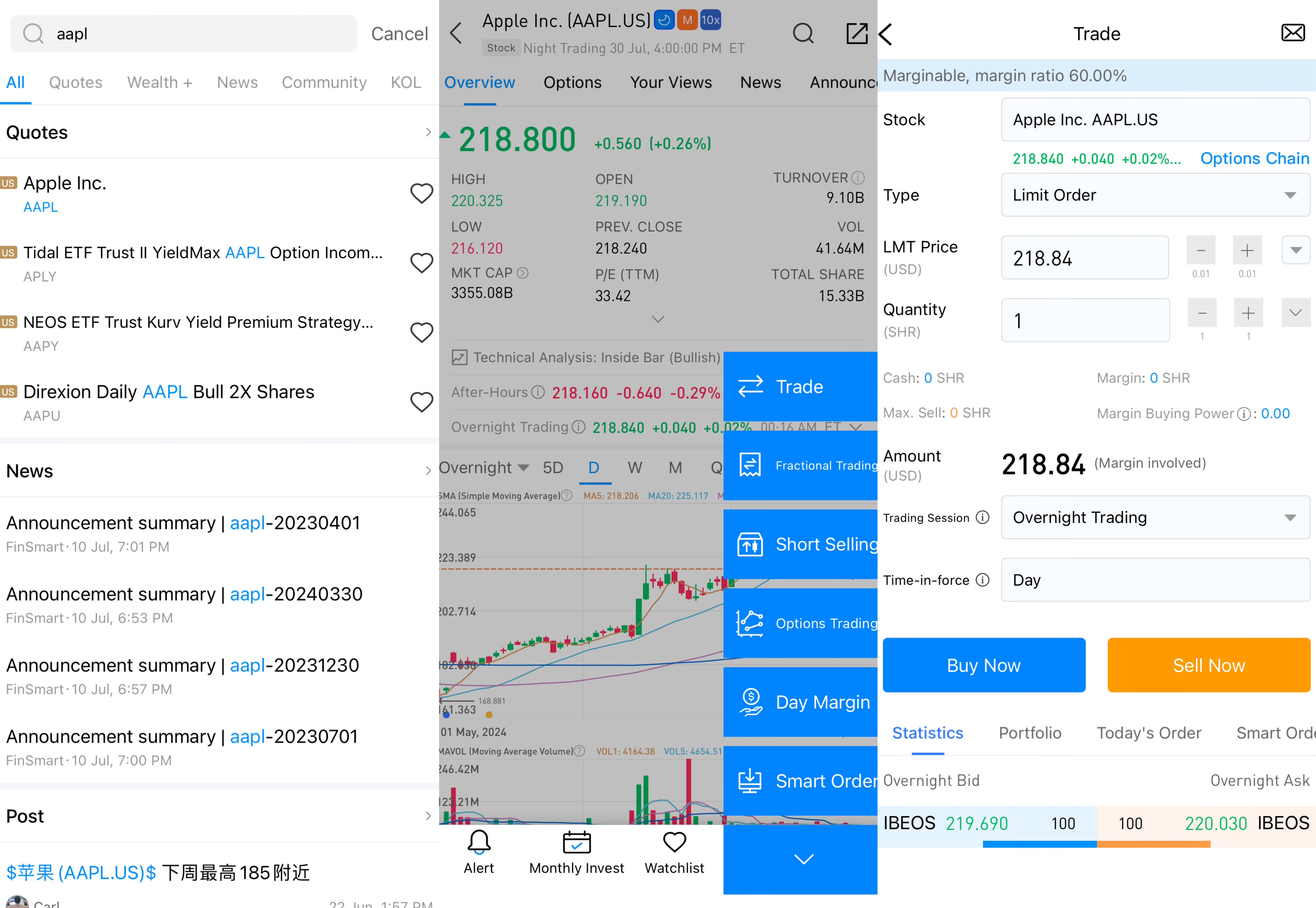Switch to the Options tab
The image size is (1316, 908).
point(572,82)
